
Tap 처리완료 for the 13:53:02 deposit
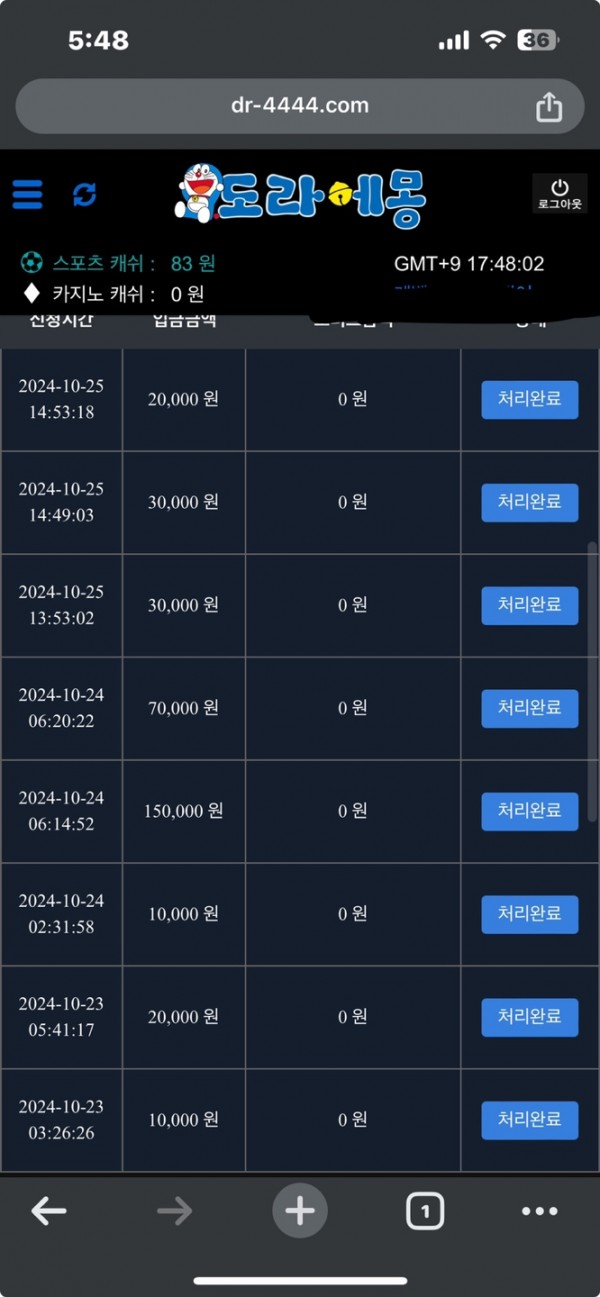[529, 605]
